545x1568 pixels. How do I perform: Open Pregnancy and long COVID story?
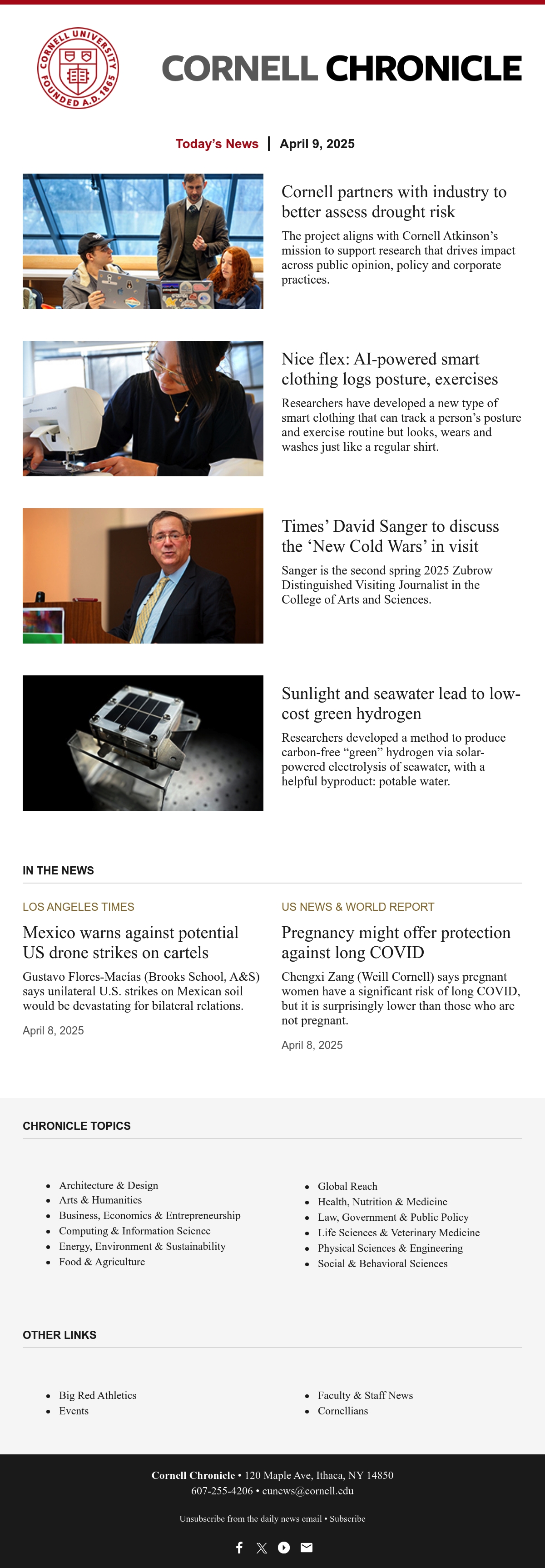[x=396, y=942]
